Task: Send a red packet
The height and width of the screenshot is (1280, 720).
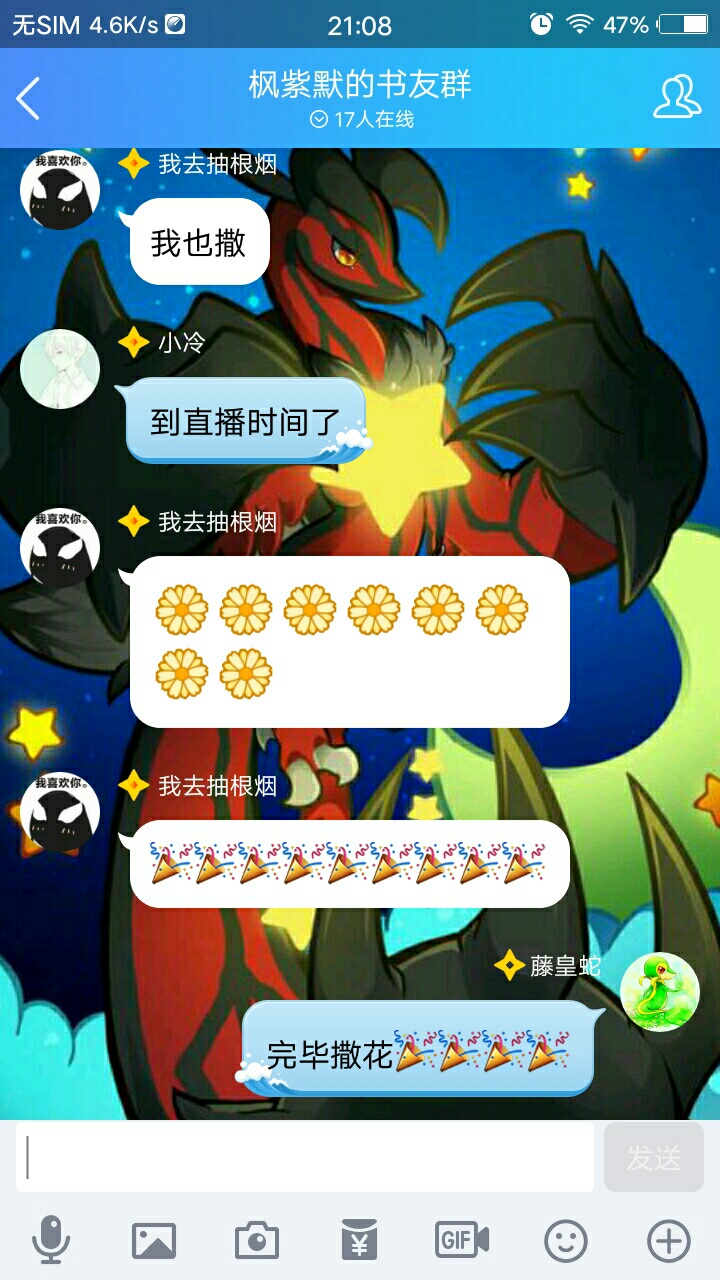Action: click(360, 1241)
